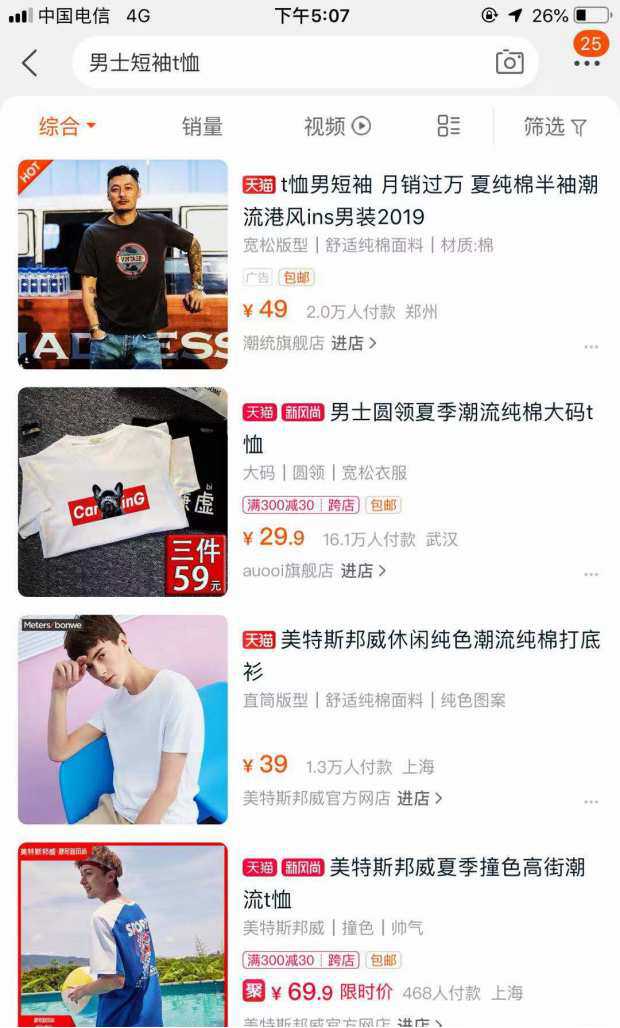Open the ¥49 t恤男短袖 product
620x1028 pixels.
(x=420, y=200)
